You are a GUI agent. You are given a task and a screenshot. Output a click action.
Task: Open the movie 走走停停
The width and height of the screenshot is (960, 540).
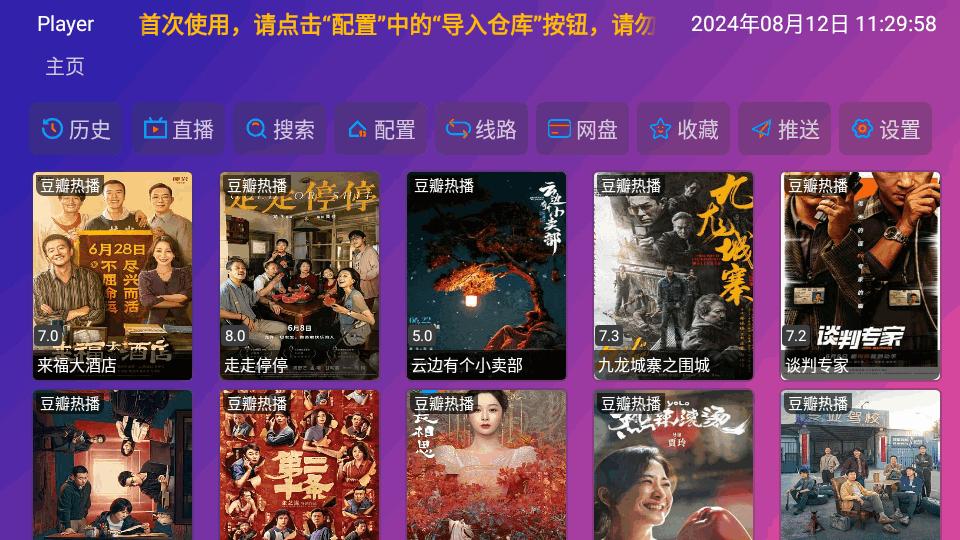(299, 275)
